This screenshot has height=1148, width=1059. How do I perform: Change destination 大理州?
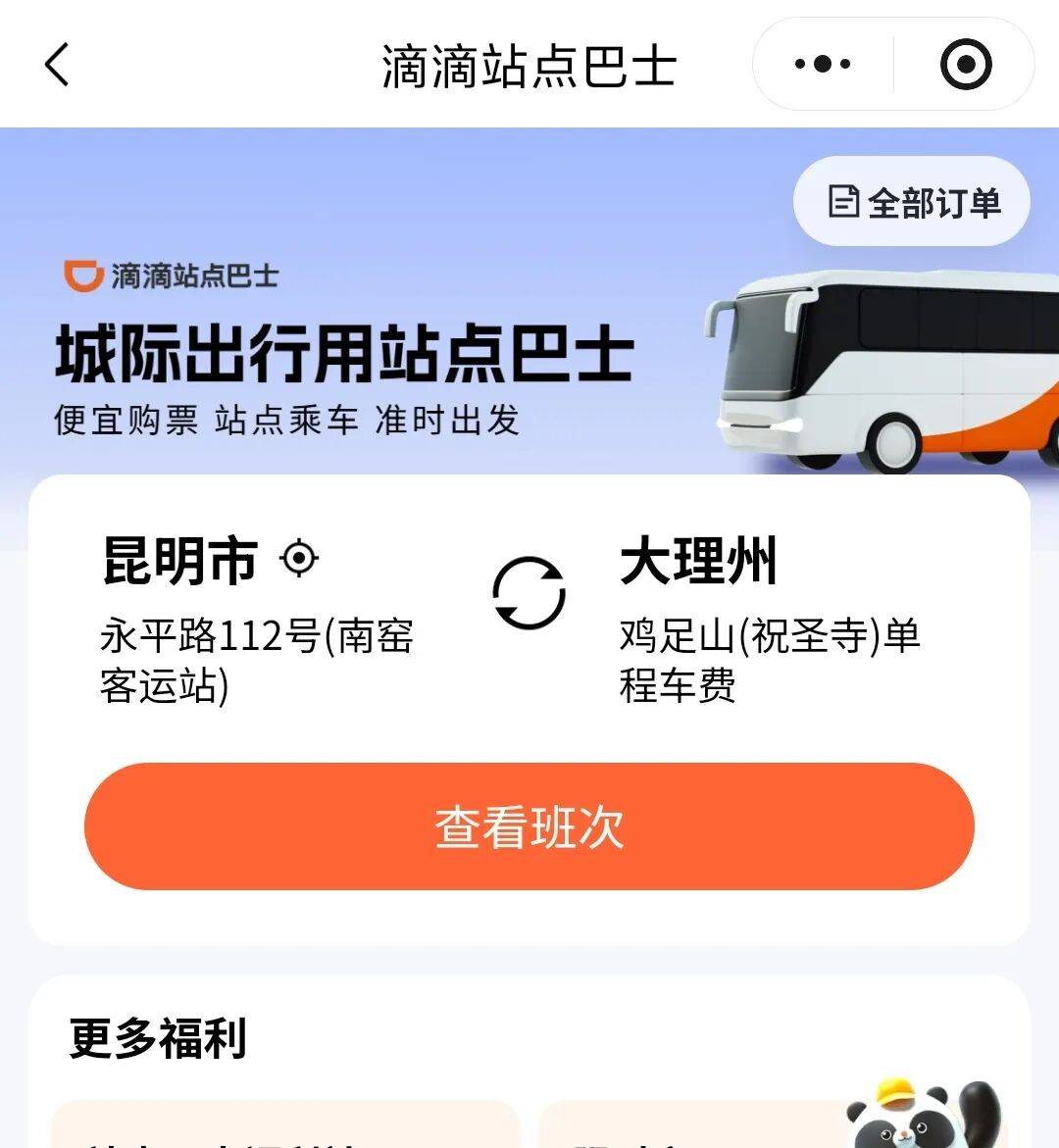tap(698, 561)
